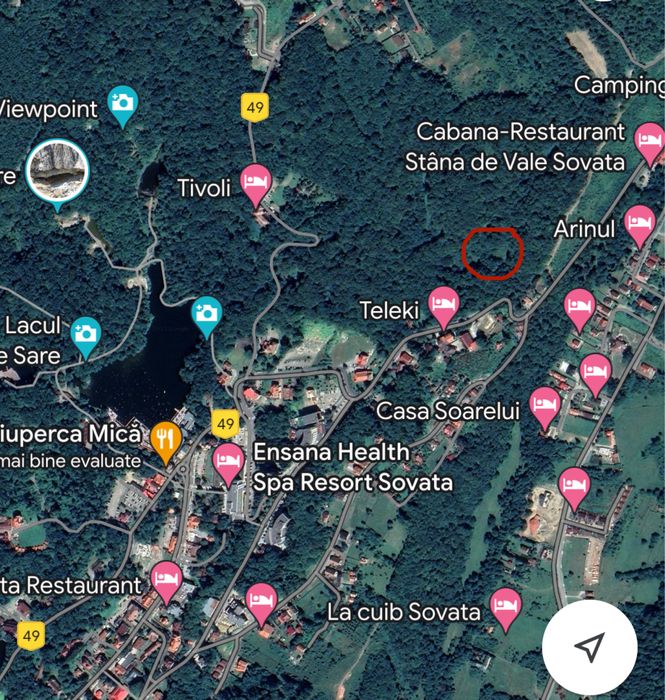Select the Viewpoint camera marker
The height and width of the screenshot is (700, 665).
tap(123, 105)
